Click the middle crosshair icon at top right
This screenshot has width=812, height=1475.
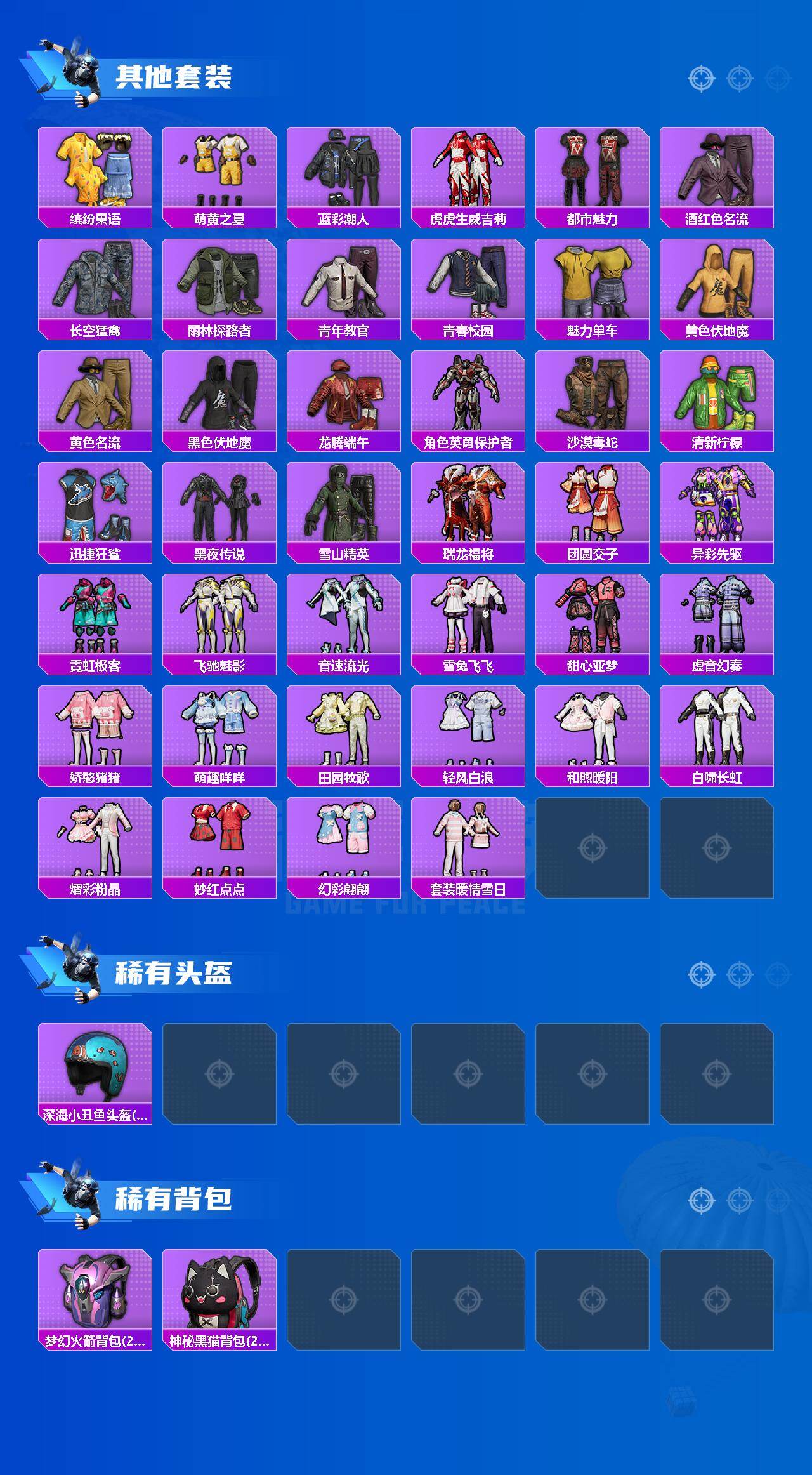click(x=738, y=79)
